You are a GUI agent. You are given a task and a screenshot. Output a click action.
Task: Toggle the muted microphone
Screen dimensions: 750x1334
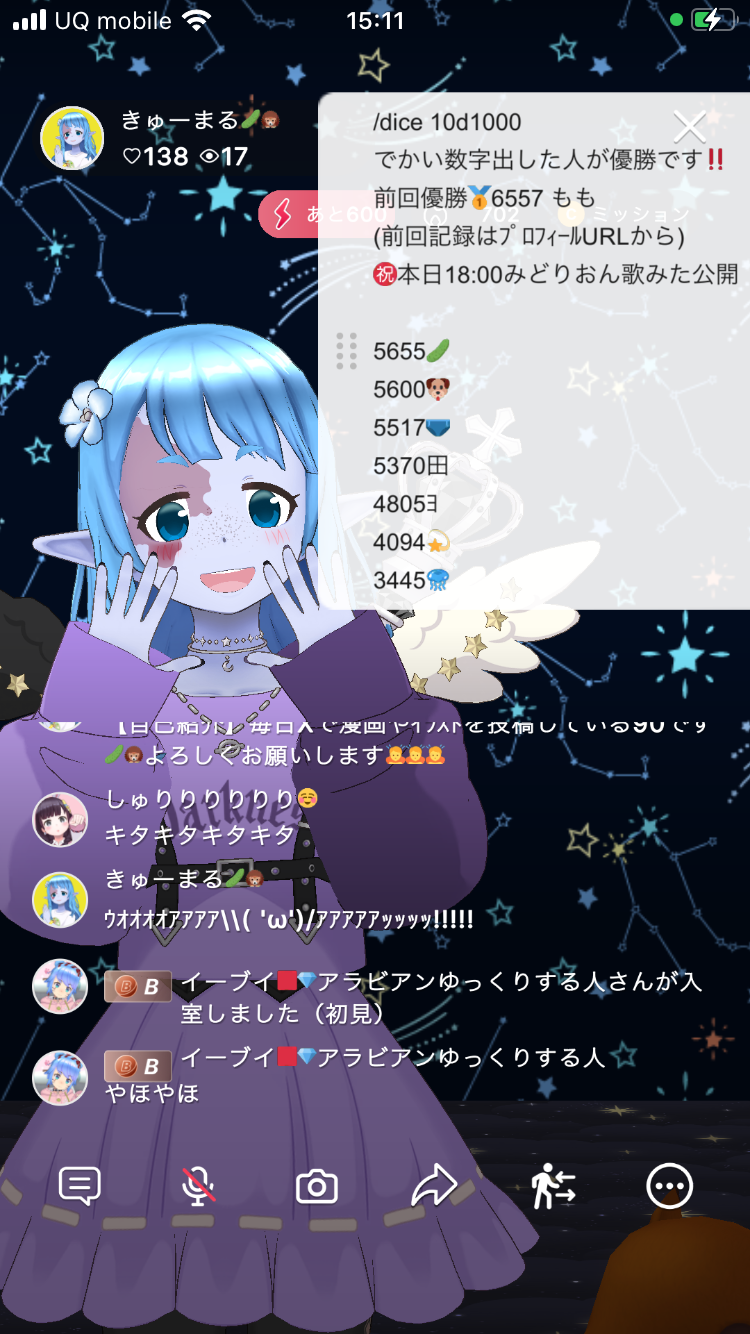(x=198, y=1186)
